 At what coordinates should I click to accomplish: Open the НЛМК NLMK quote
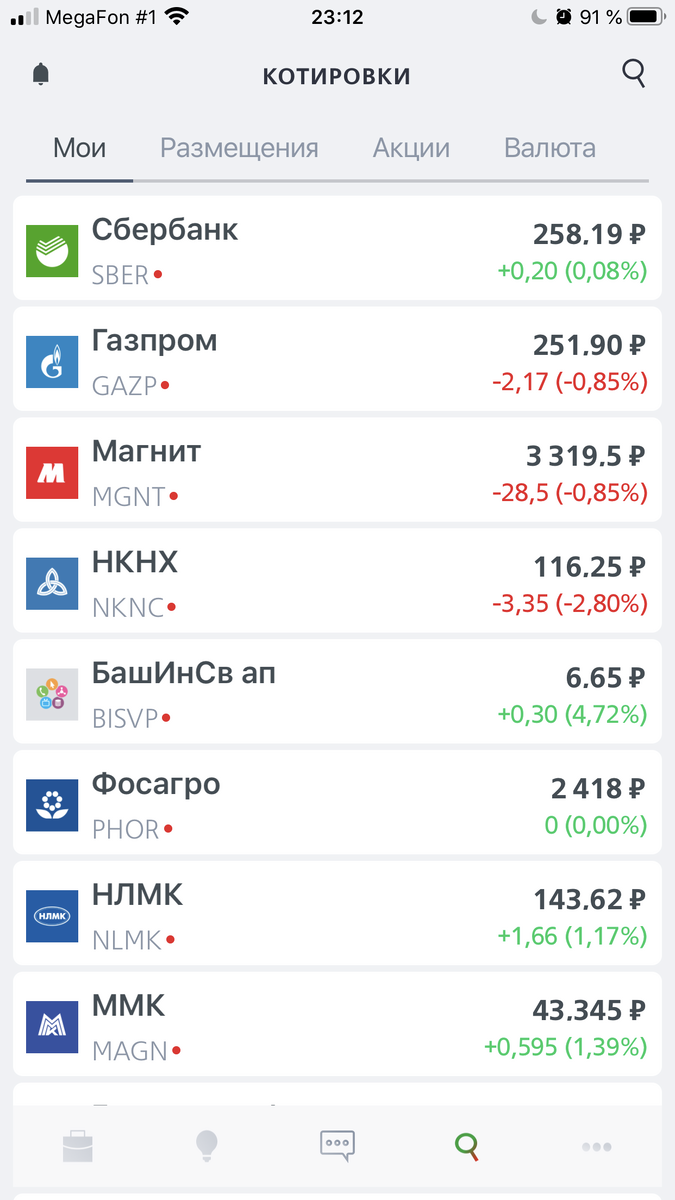click(337, 914)
